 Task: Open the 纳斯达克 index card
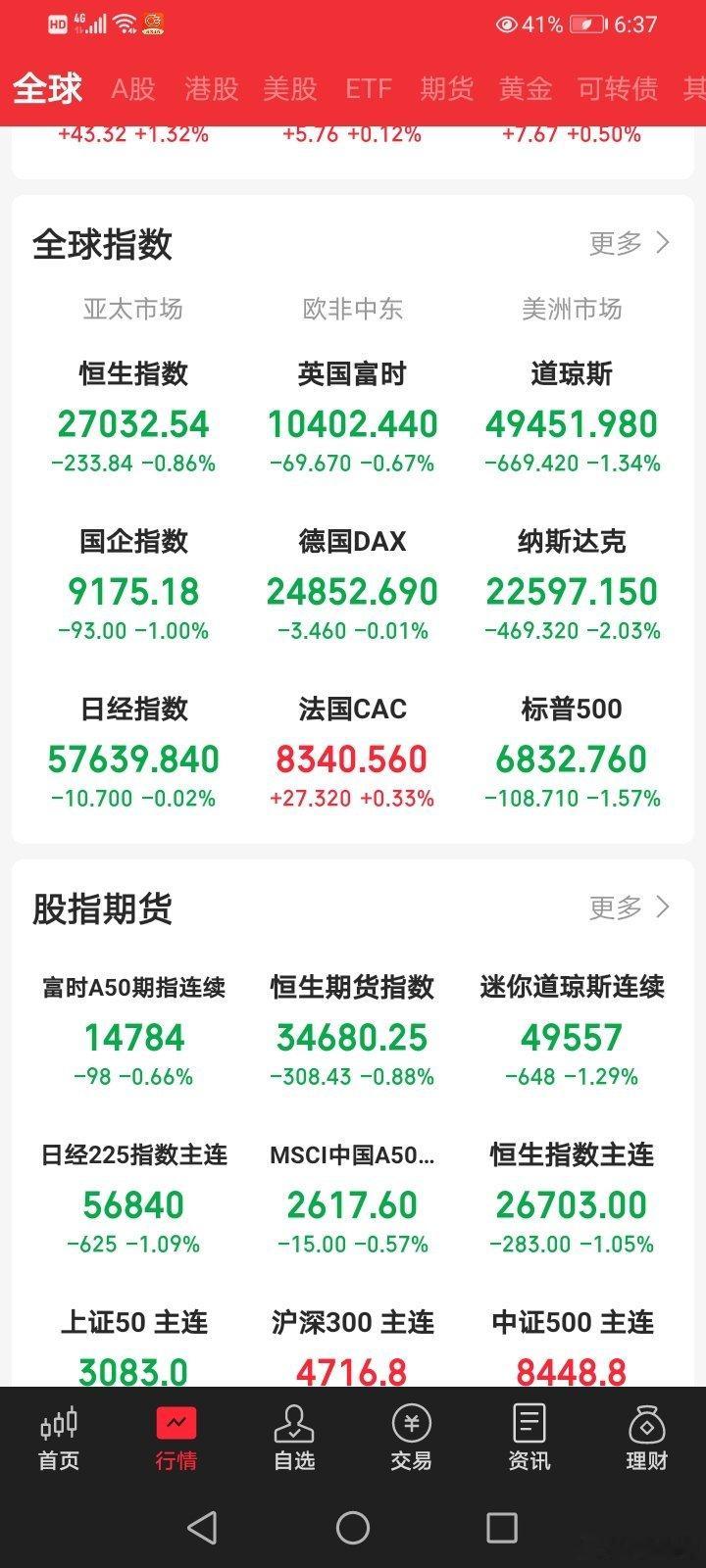(572, 585)
